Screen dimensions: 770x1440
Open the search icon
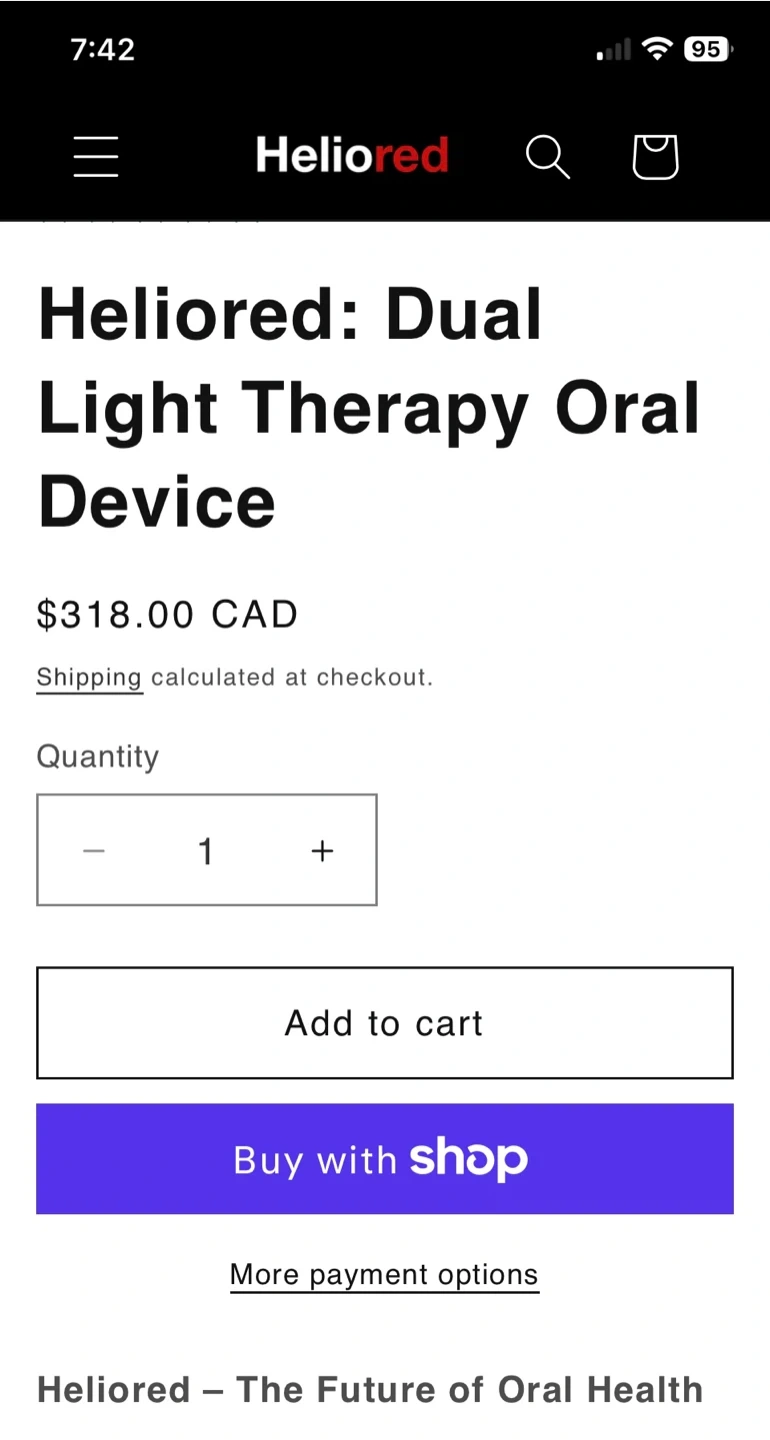(547, 157)
